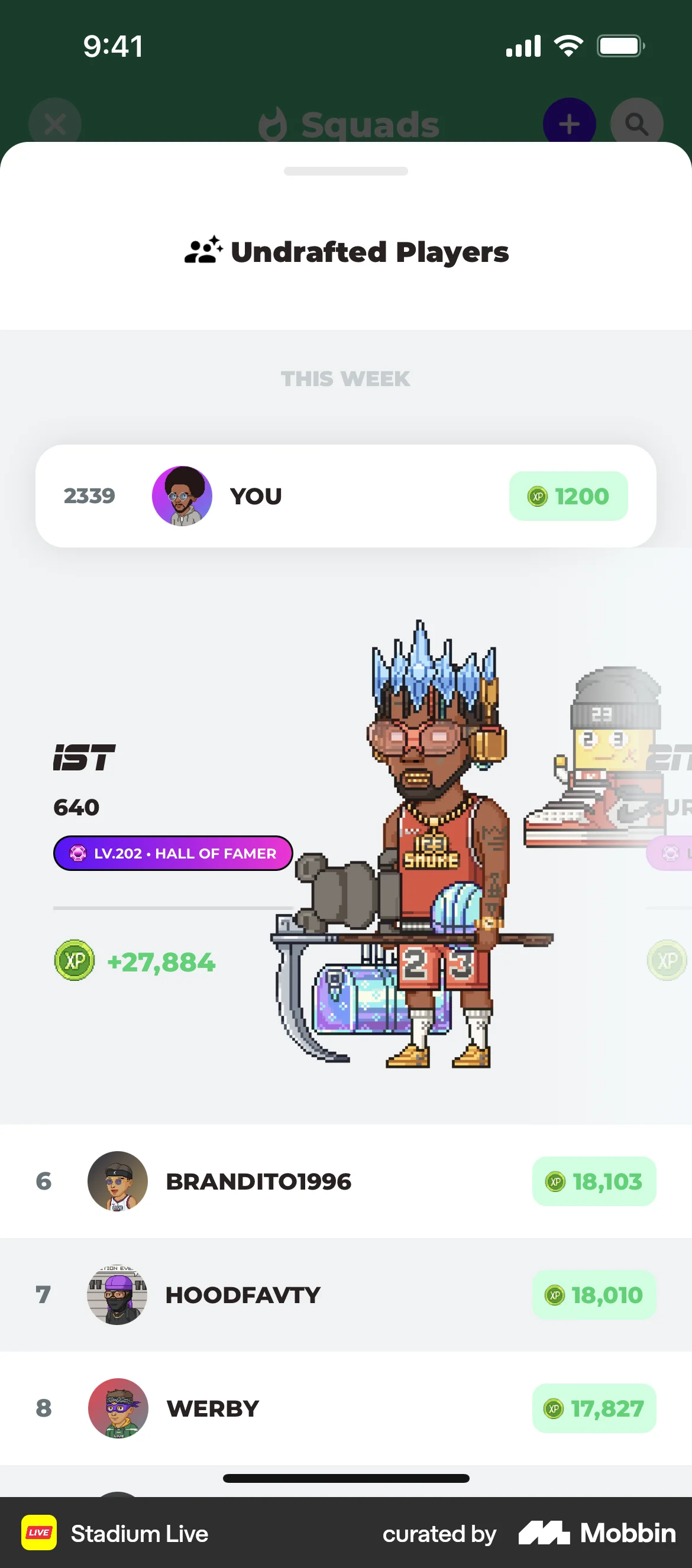The image size is (692, 1568).
Task: Tap your avatar on the YOU card
Action: pyautogui.click(x=182, y=495)
